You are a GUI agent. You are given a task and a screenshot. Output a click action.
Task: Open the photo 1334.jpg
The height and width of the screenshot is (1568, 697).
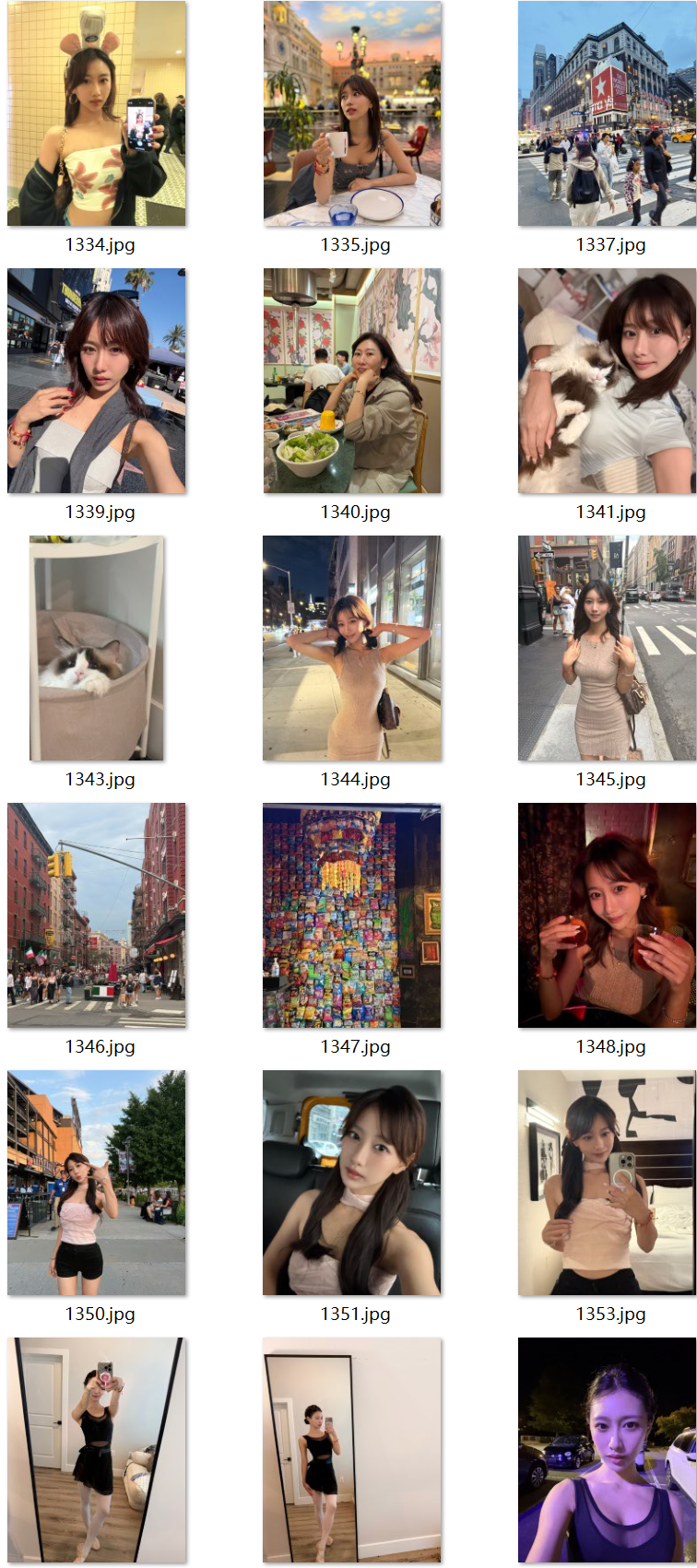click(x=97, y=113)
